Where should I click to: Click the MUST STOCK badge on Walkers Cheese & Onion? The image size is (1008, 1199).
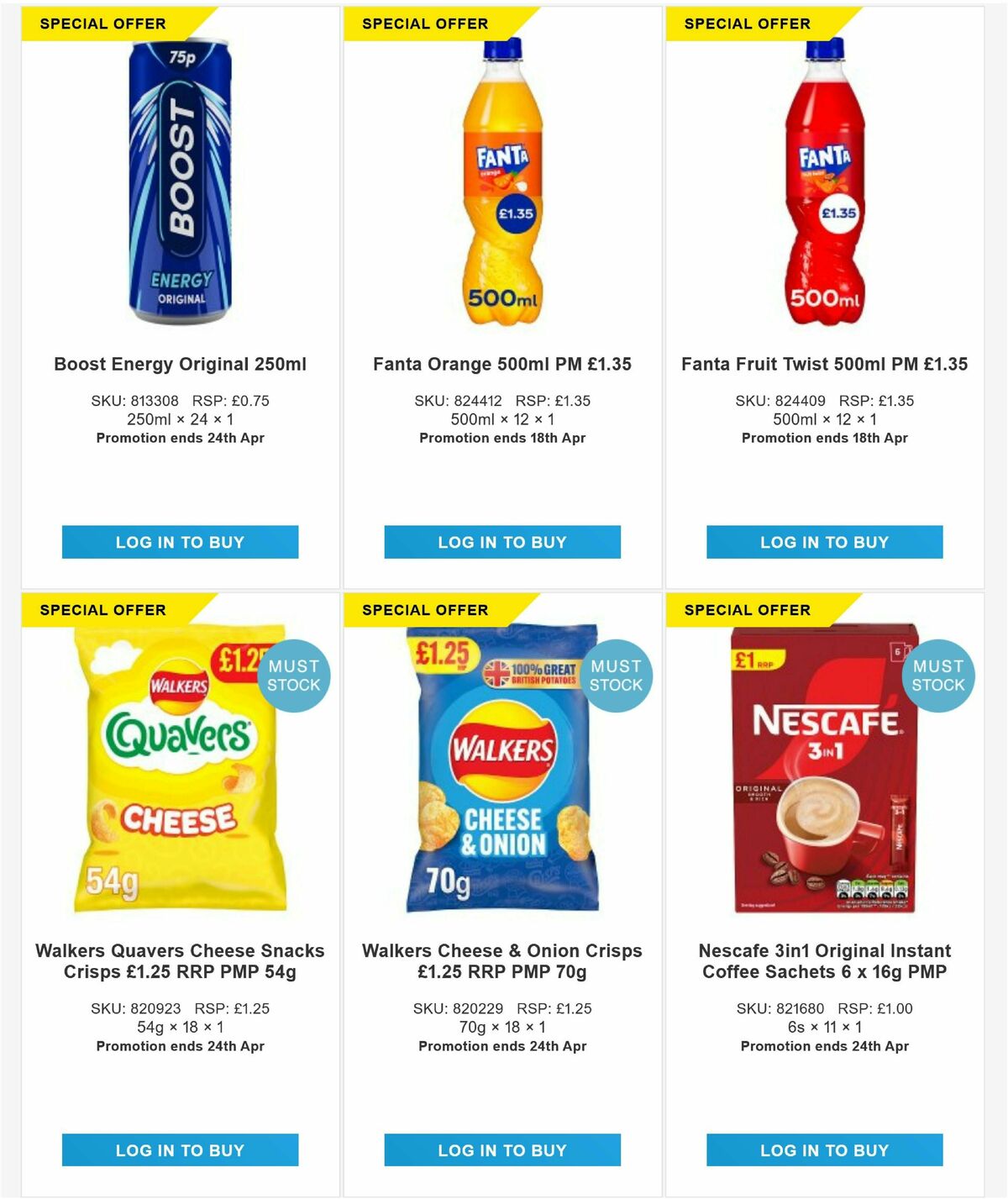pos(619,675)
